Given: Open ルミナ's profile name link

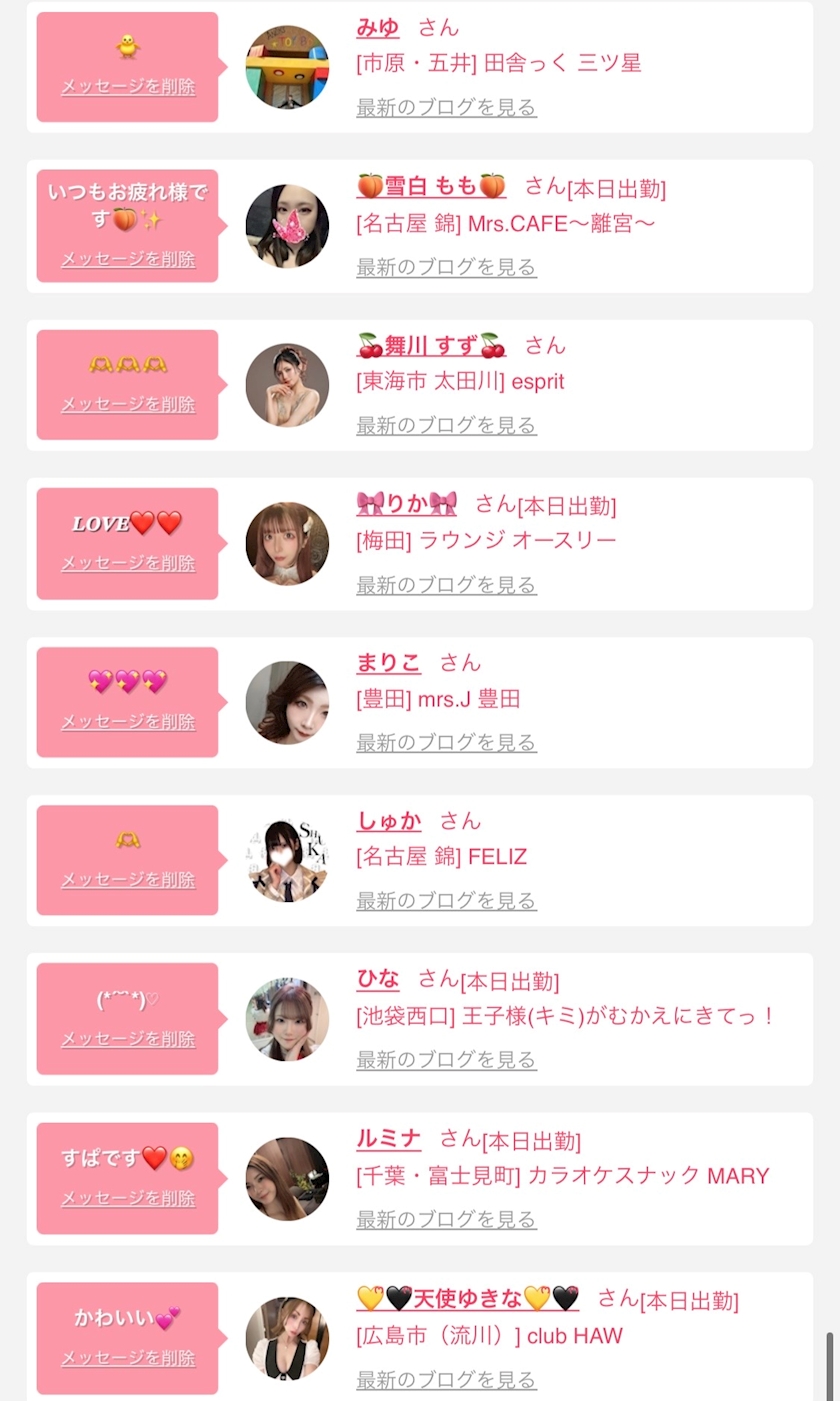Looking at the screenshot, I should coord(389,1138).
